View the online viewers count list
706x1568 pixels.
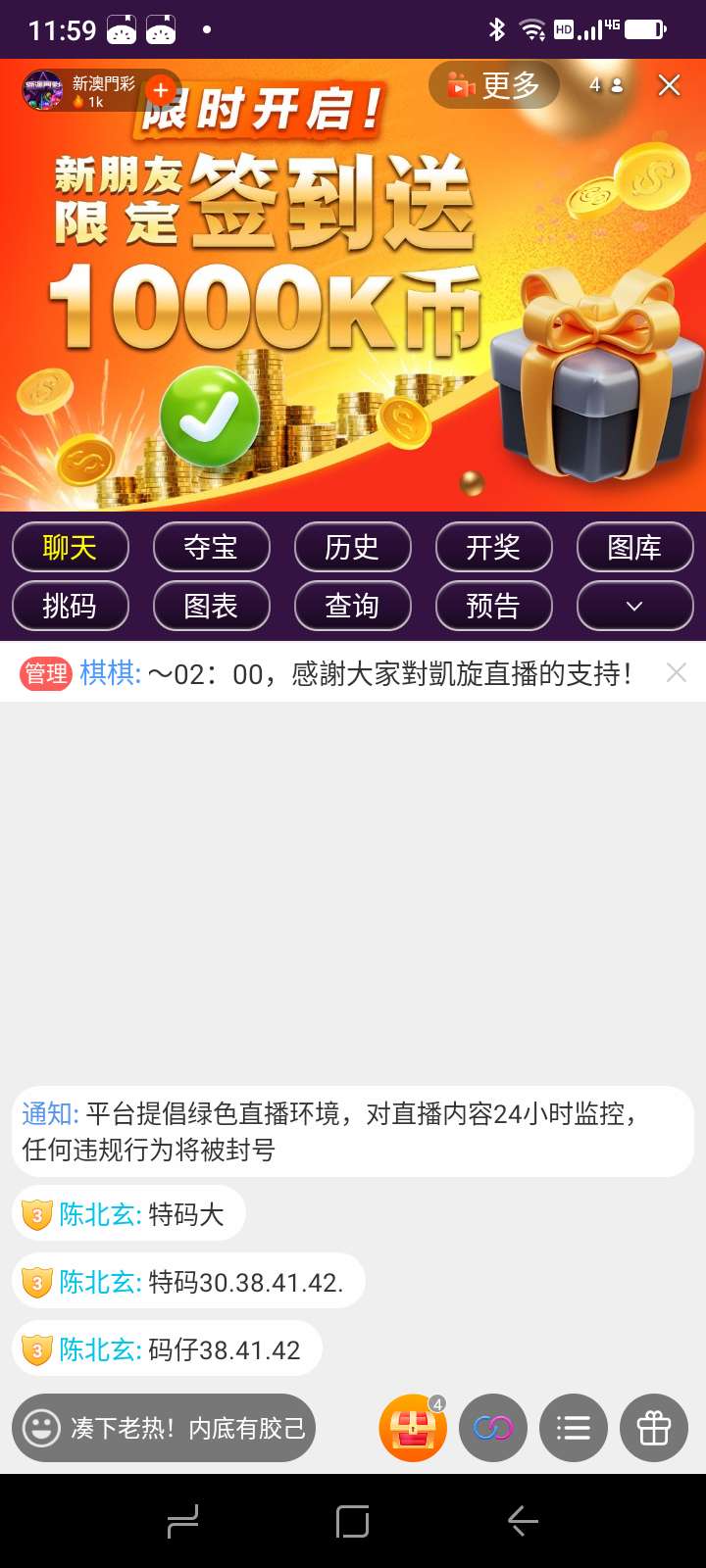[606, 85]
